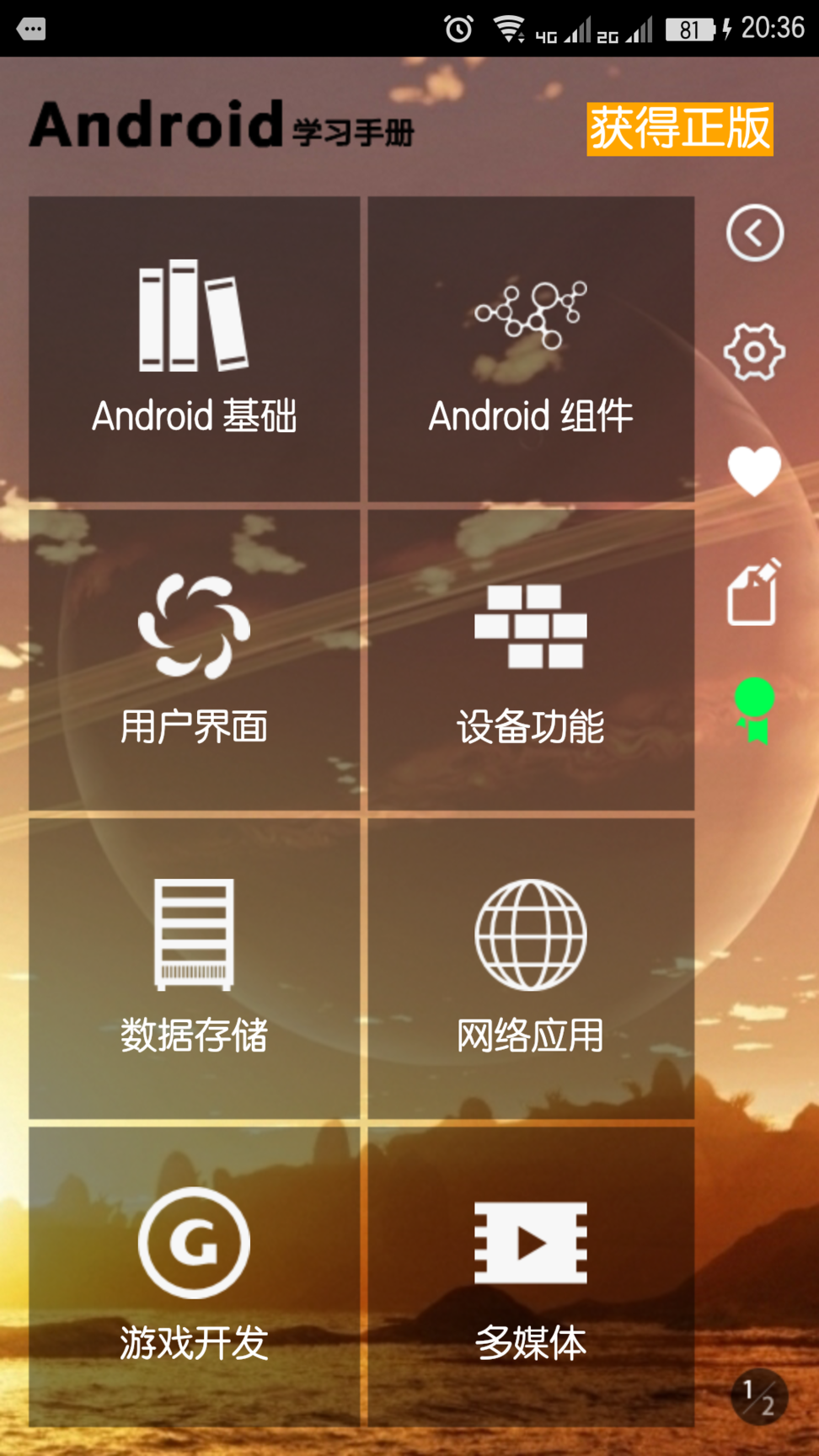Open the 数据存储 tile
Image resolution: width=819 pixels, height=1456 pixels.
click(x=194, y=968)
